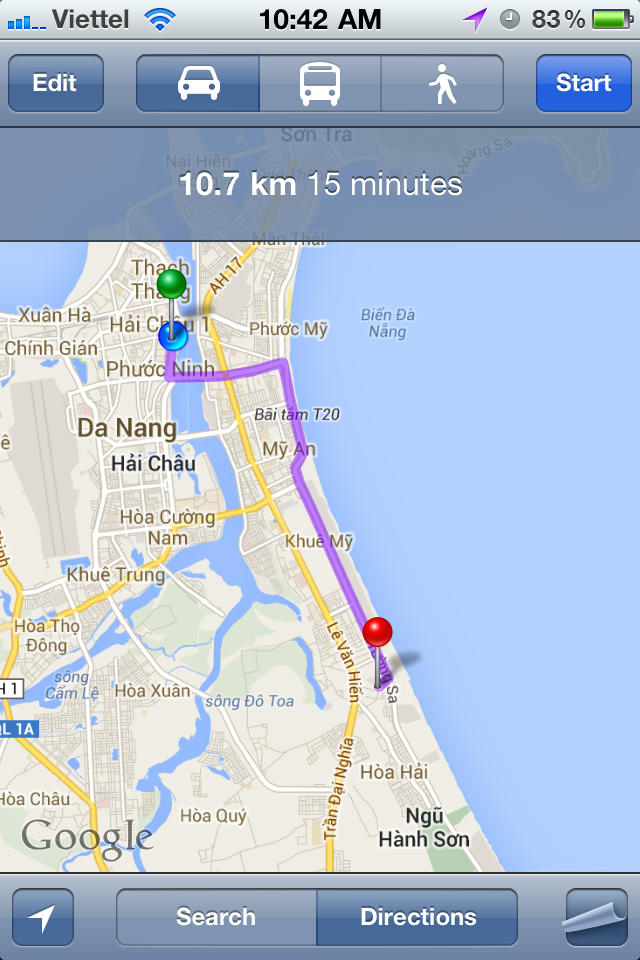Select driving directions car icon
The height and width of the screenshot is (960, 640).
[198, 83]
